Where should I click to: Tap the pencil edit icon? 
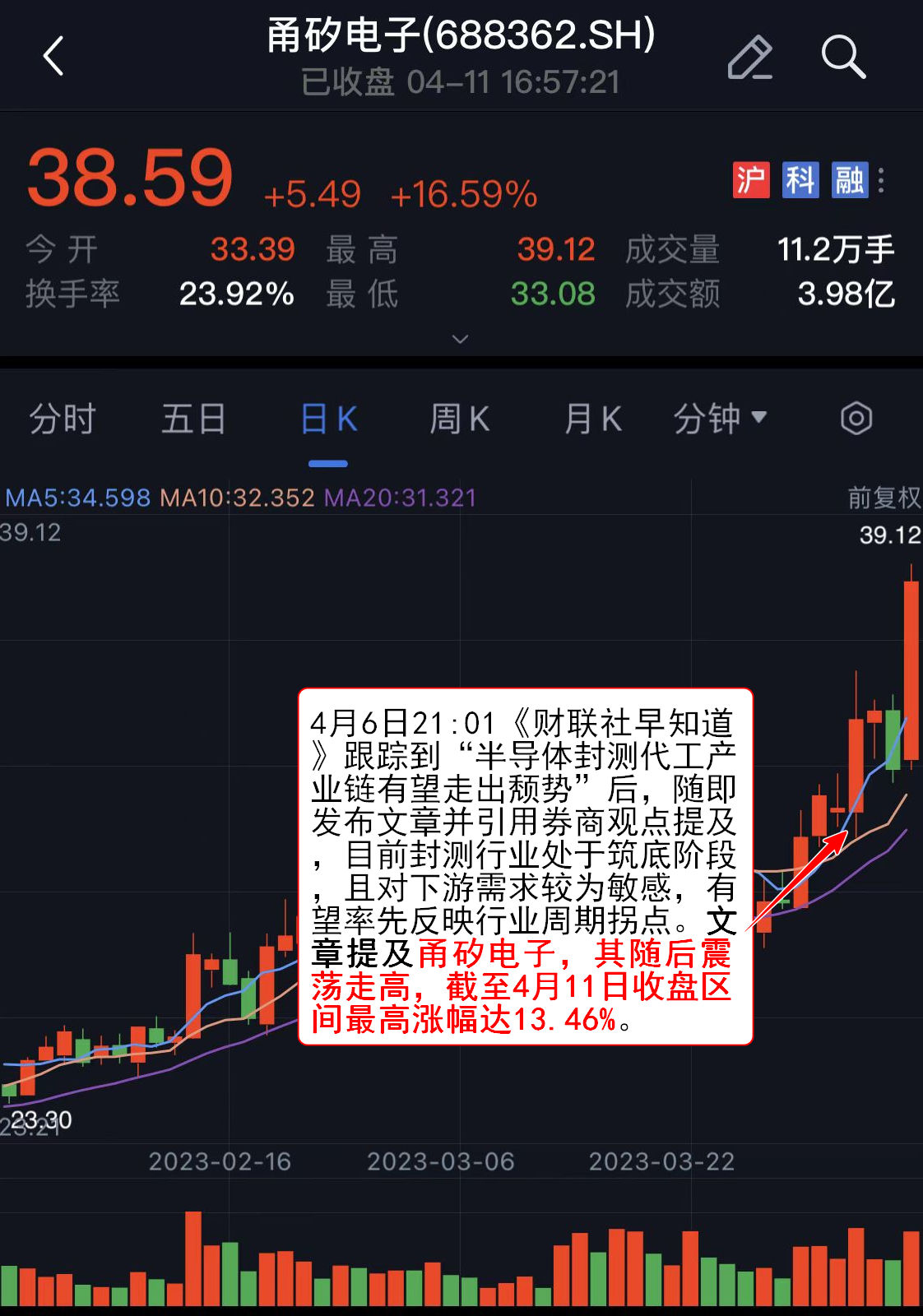(x=749, y=57)
